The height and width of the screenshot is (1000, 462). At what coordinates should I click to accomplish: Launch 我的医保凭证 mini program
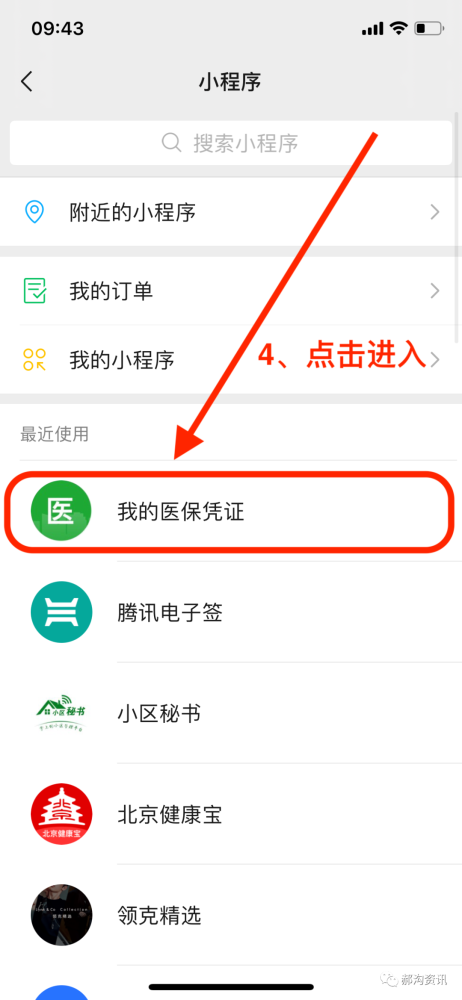click(x=231, y=511)
